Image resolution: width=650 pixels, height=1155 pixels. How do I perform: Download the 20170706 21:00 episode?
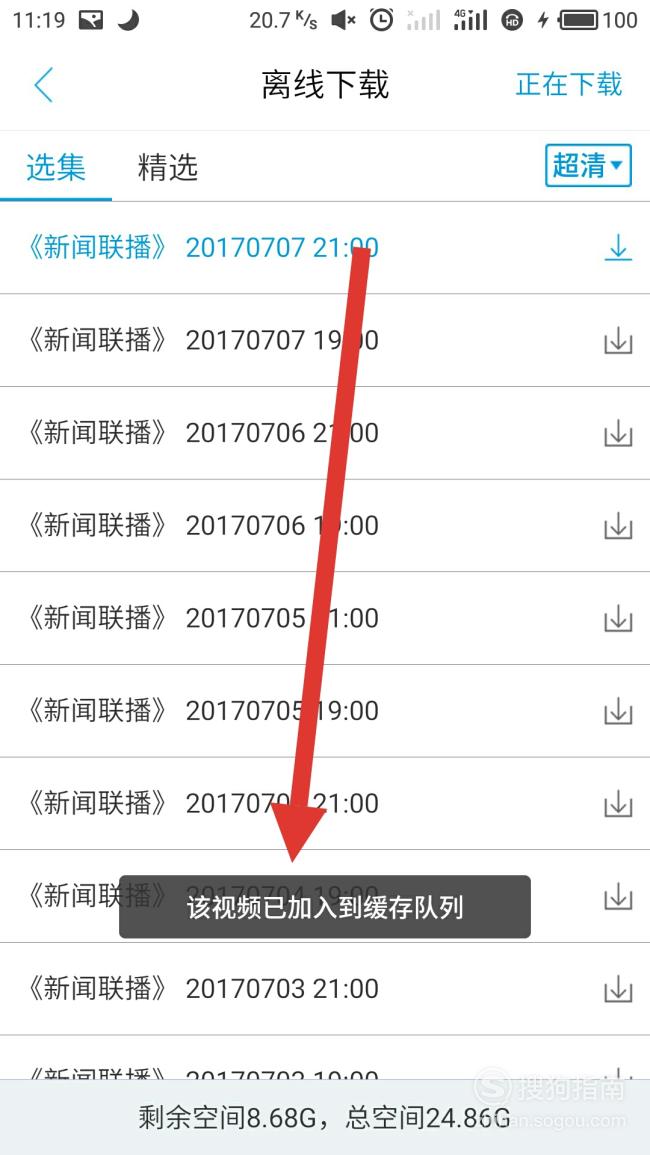pyautogui.click(x=618, y=434)
